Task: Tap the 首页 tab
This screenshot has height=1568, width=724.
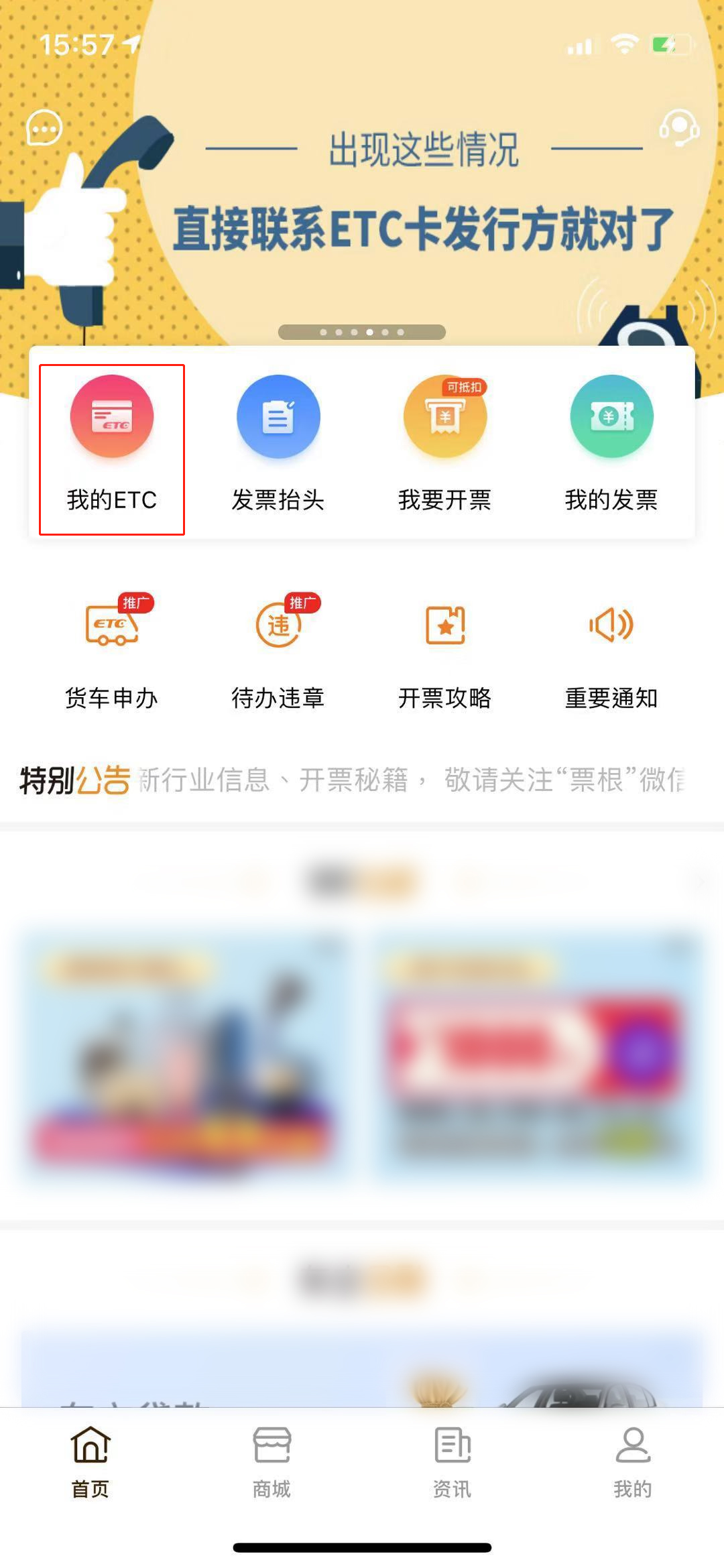Action: pos(90,1463)
